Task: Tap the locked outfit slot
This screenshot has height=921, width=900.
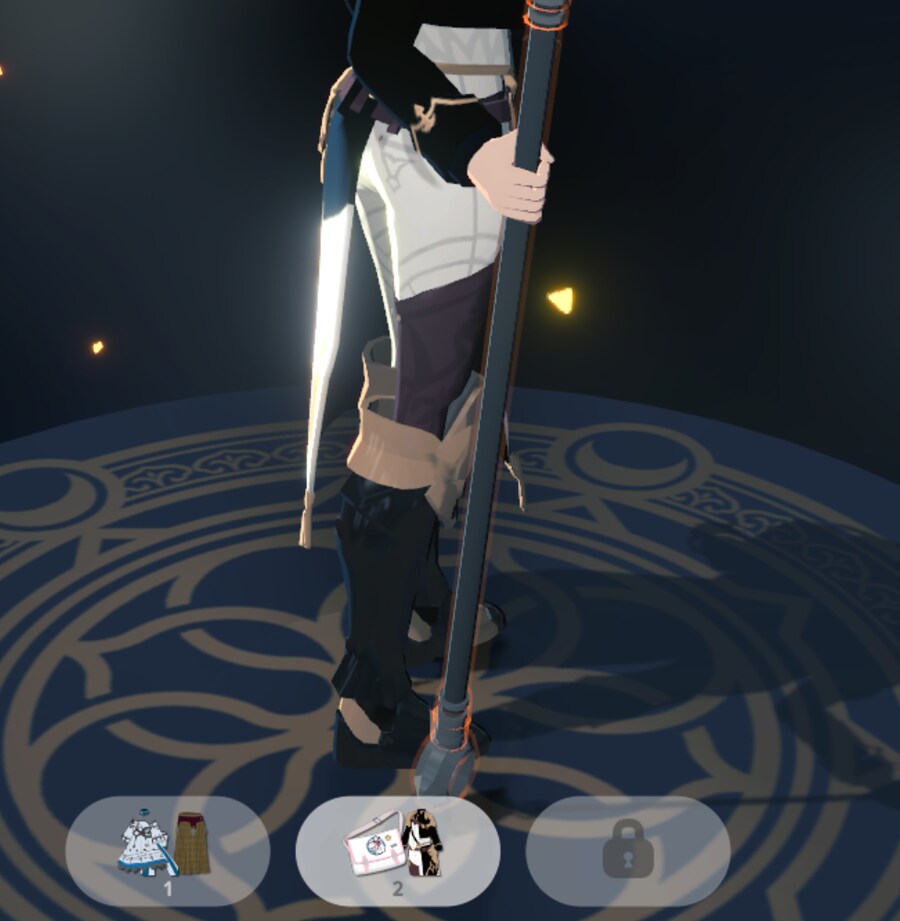Action: (627, 850)
